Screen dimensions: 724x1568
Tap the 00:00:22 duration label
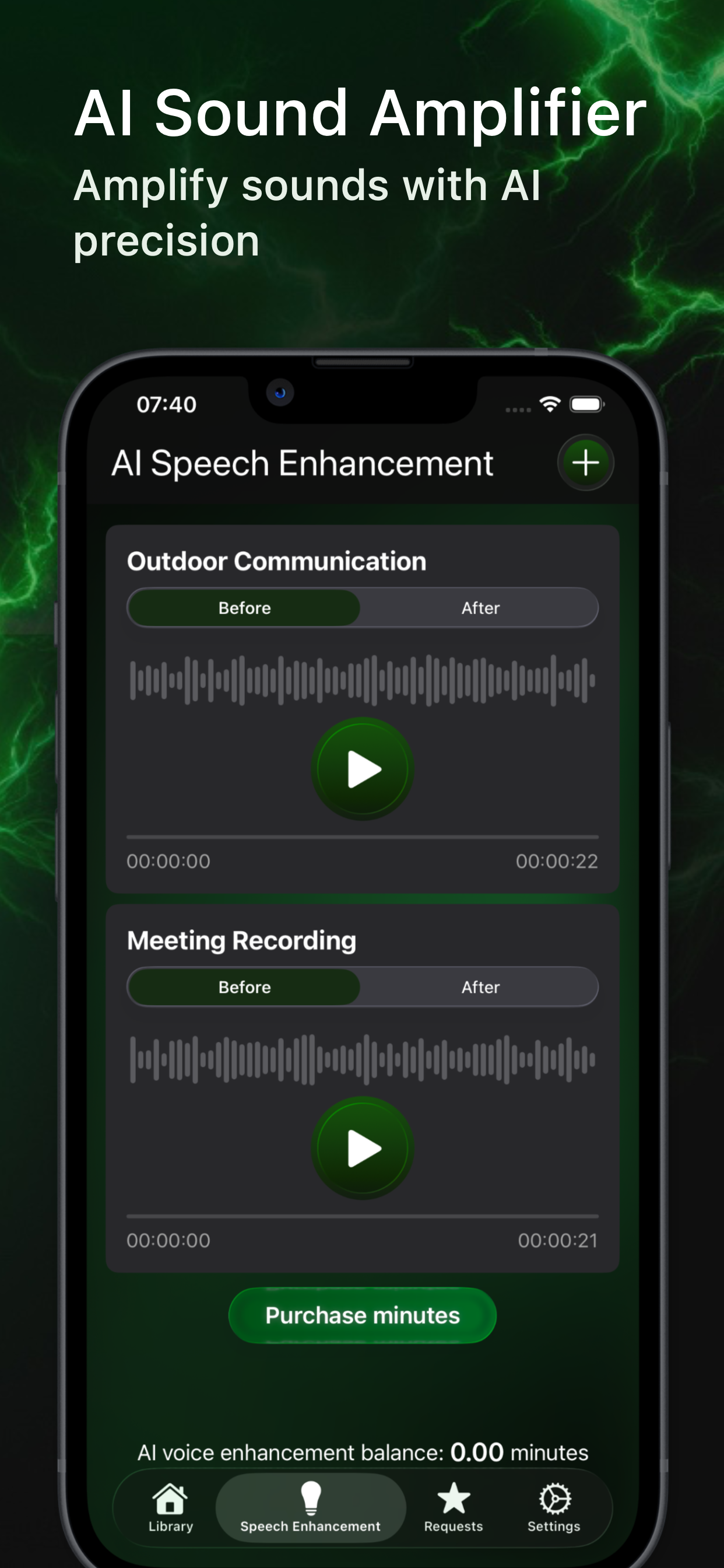557,862
